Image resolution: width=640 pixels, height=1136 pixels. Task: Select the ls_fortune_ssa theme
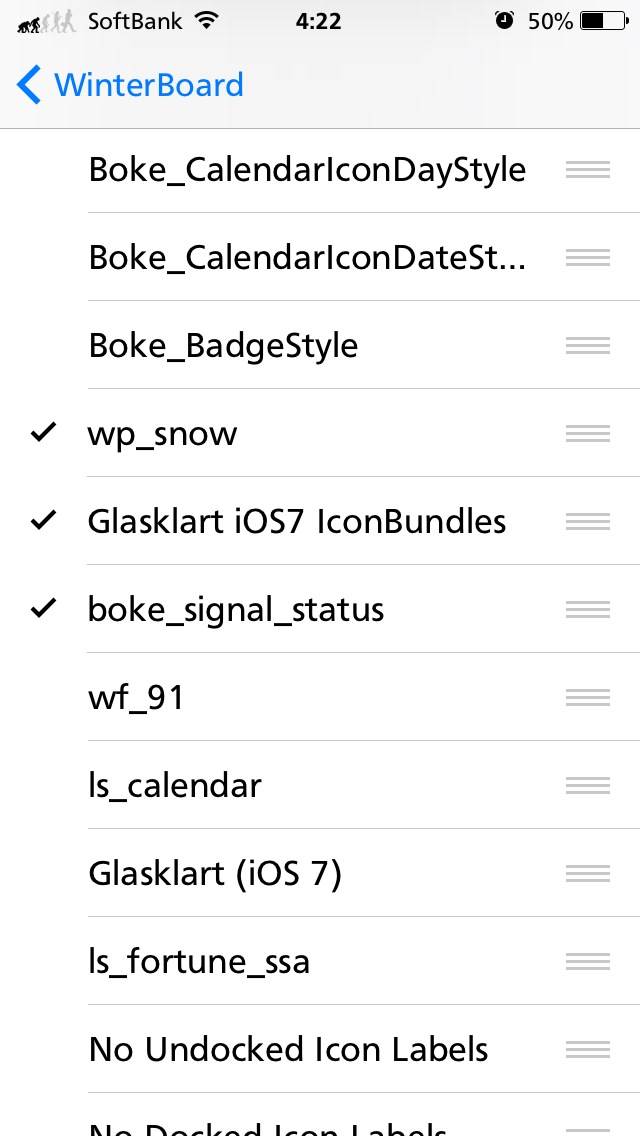[x=320, y=961]
